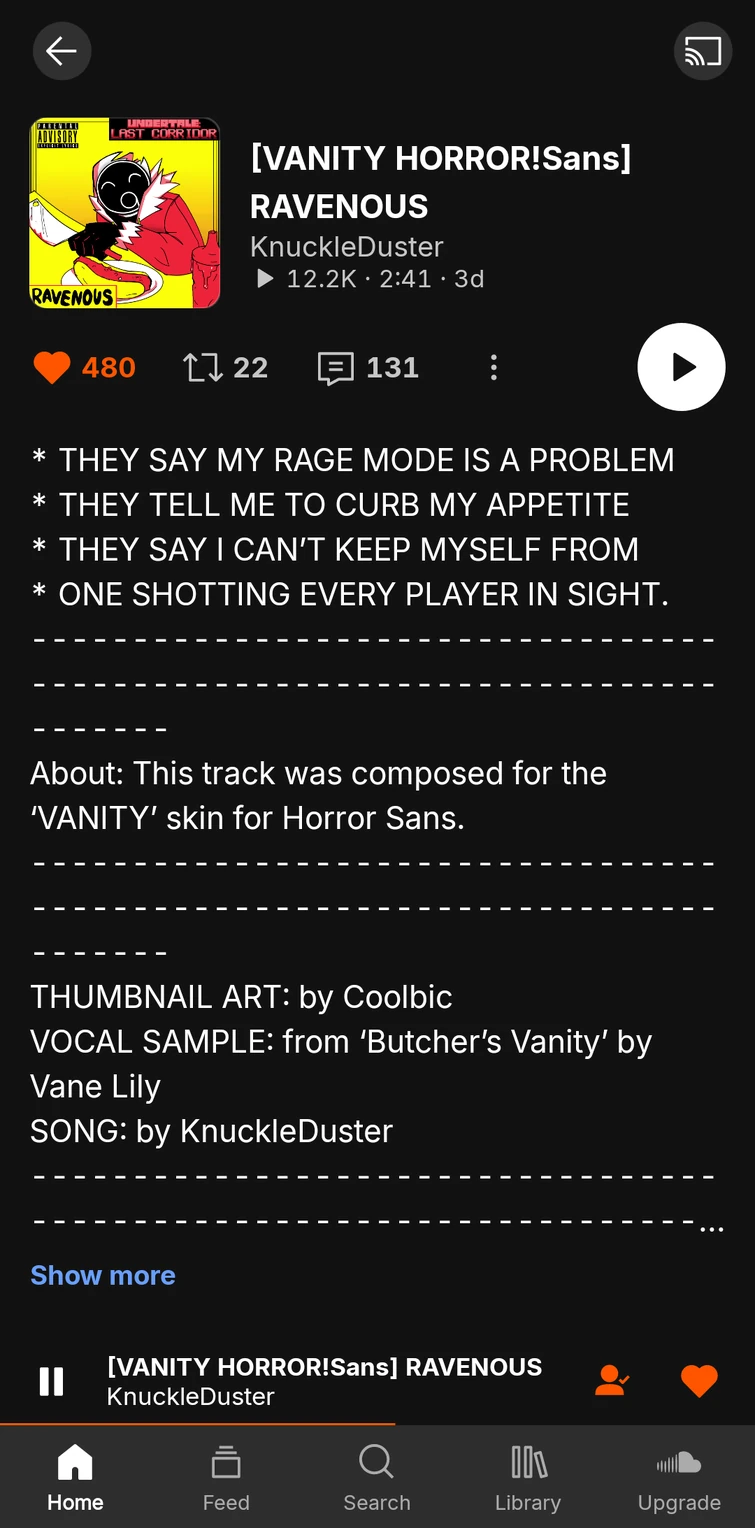Open the Upgrade tab
755x1528 pixels.
(679, 1478)
